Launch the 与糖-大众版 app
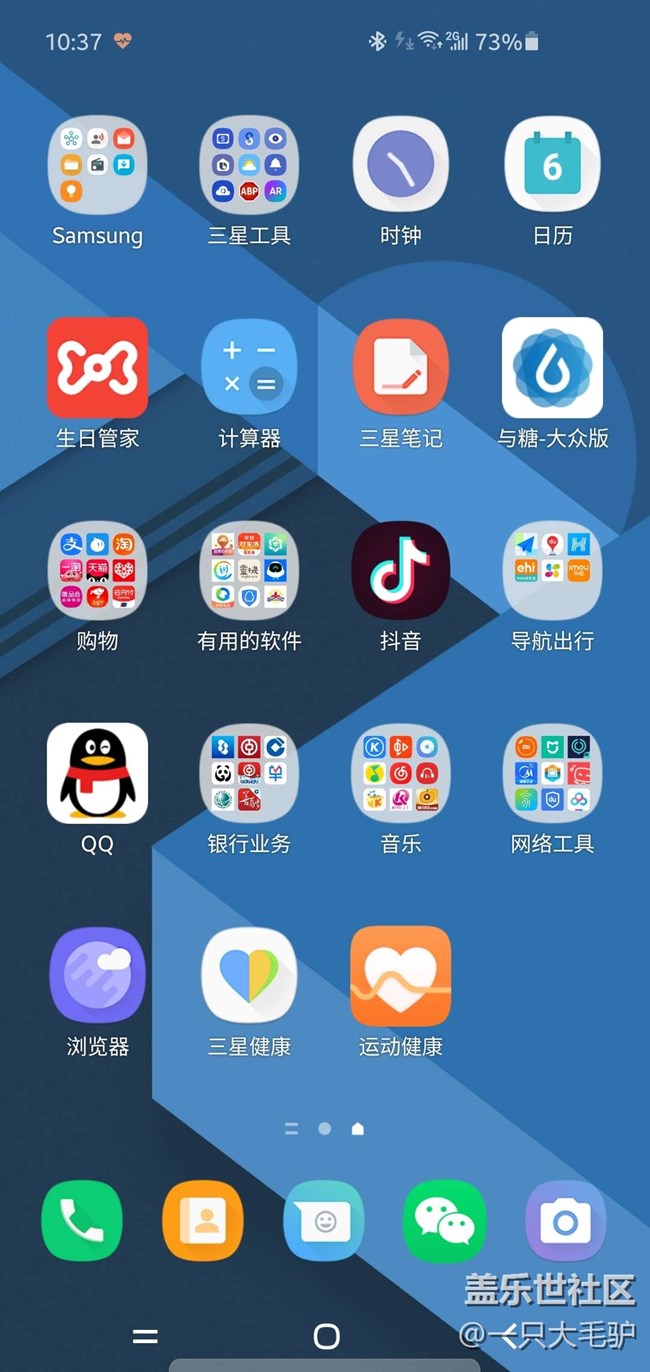Image resolution: width=650 pixels, height=1372 pixels. 552,368
